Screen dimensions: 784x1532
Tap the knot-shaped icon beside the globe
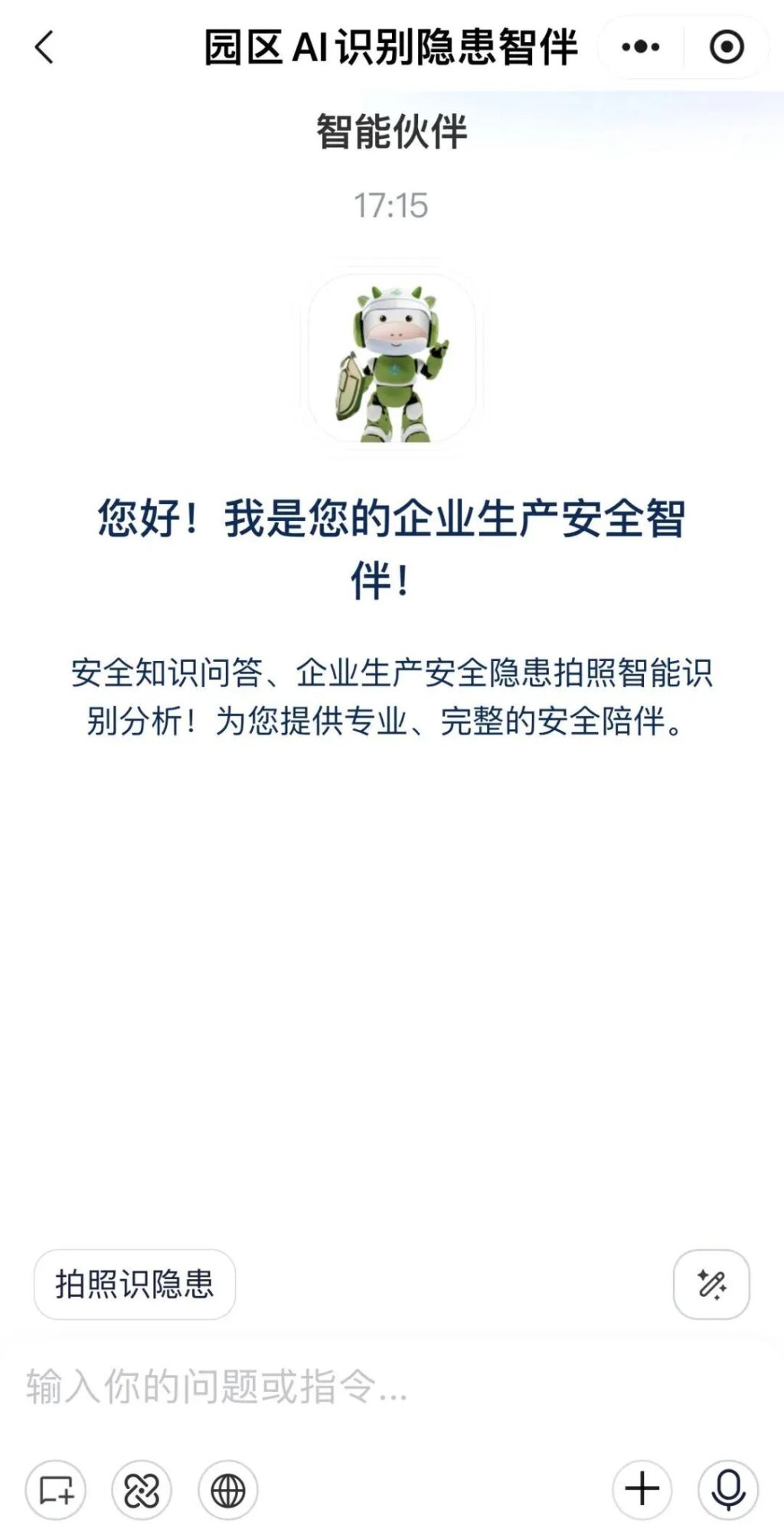click(x=142, y=1490)
